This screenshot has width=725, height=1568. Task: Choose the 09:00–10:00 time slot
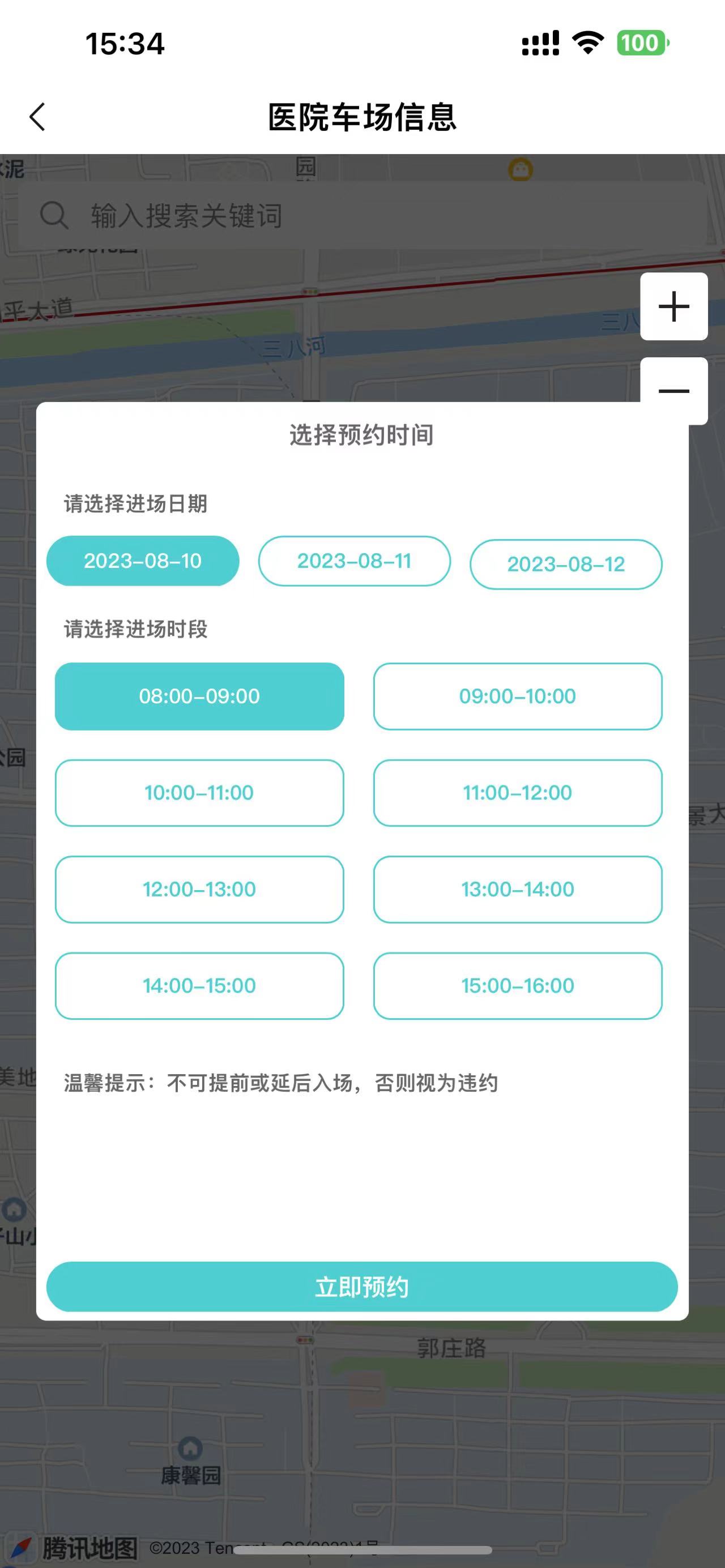[518, 696]
